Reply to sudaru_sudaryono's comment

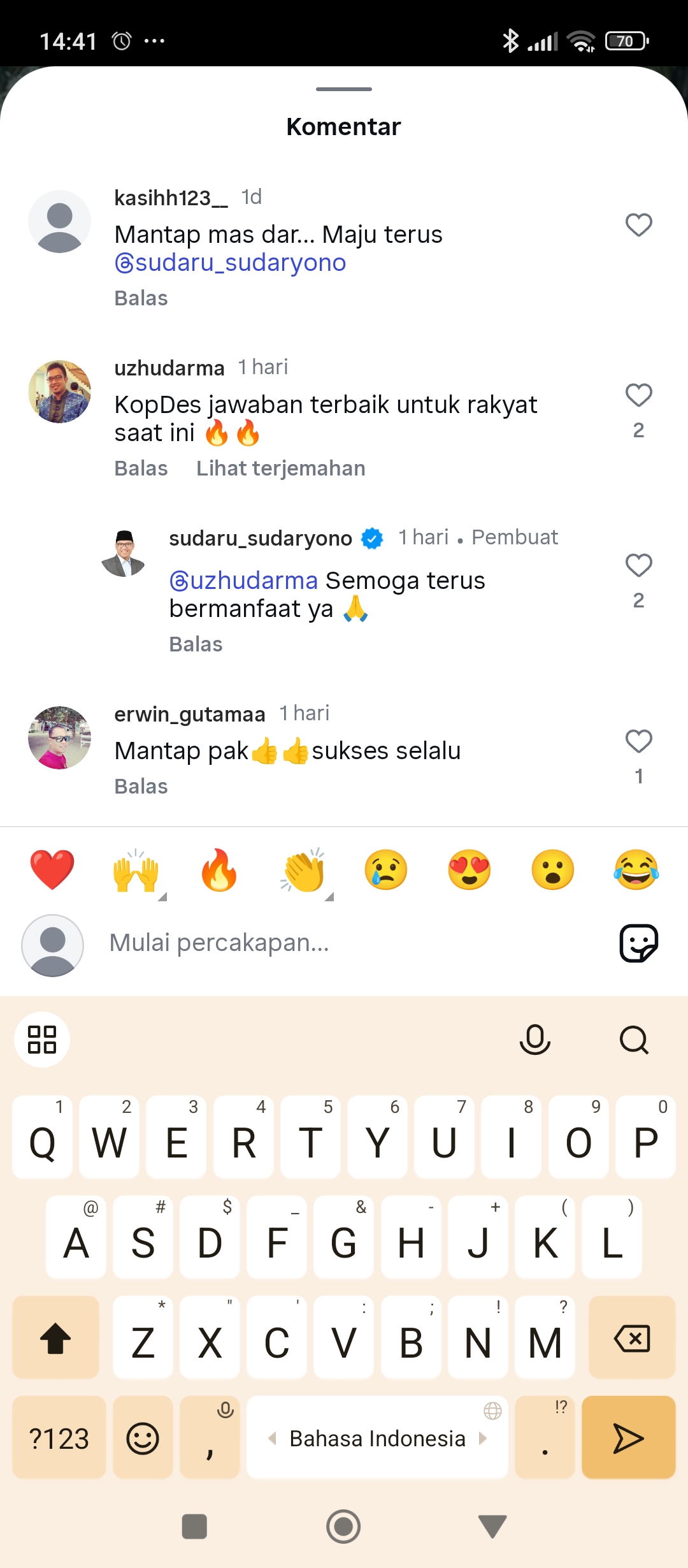click(196, 644)
